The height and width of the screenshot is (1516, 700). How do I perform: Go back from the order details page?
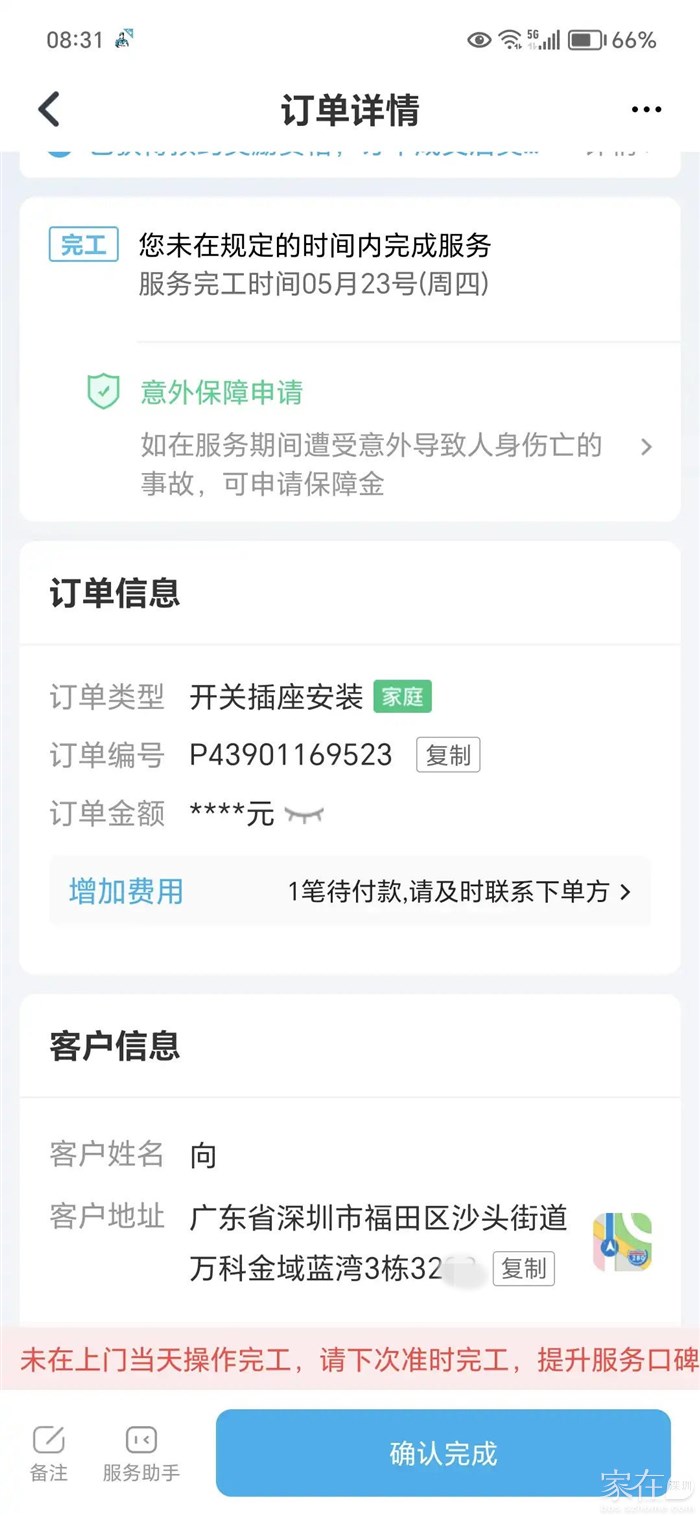point(49,109)
